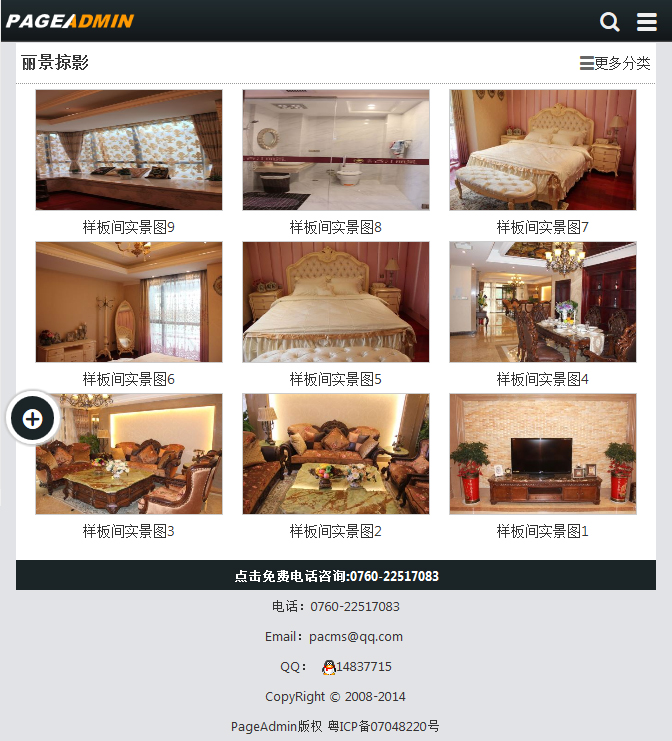Open the search icon in header

point(609,22)
